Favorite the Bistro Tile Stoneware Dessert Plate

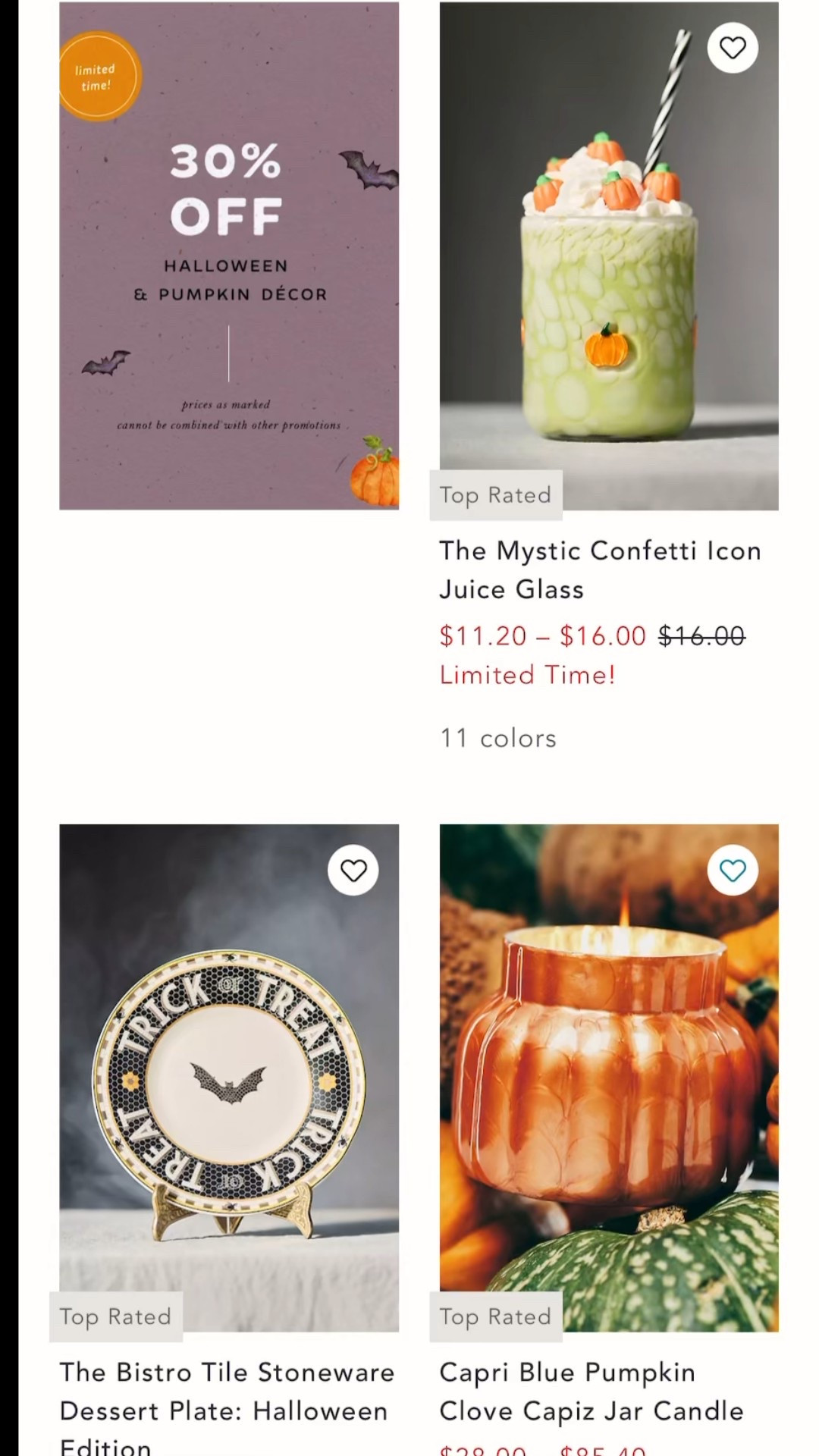click(x=353, y=871)
